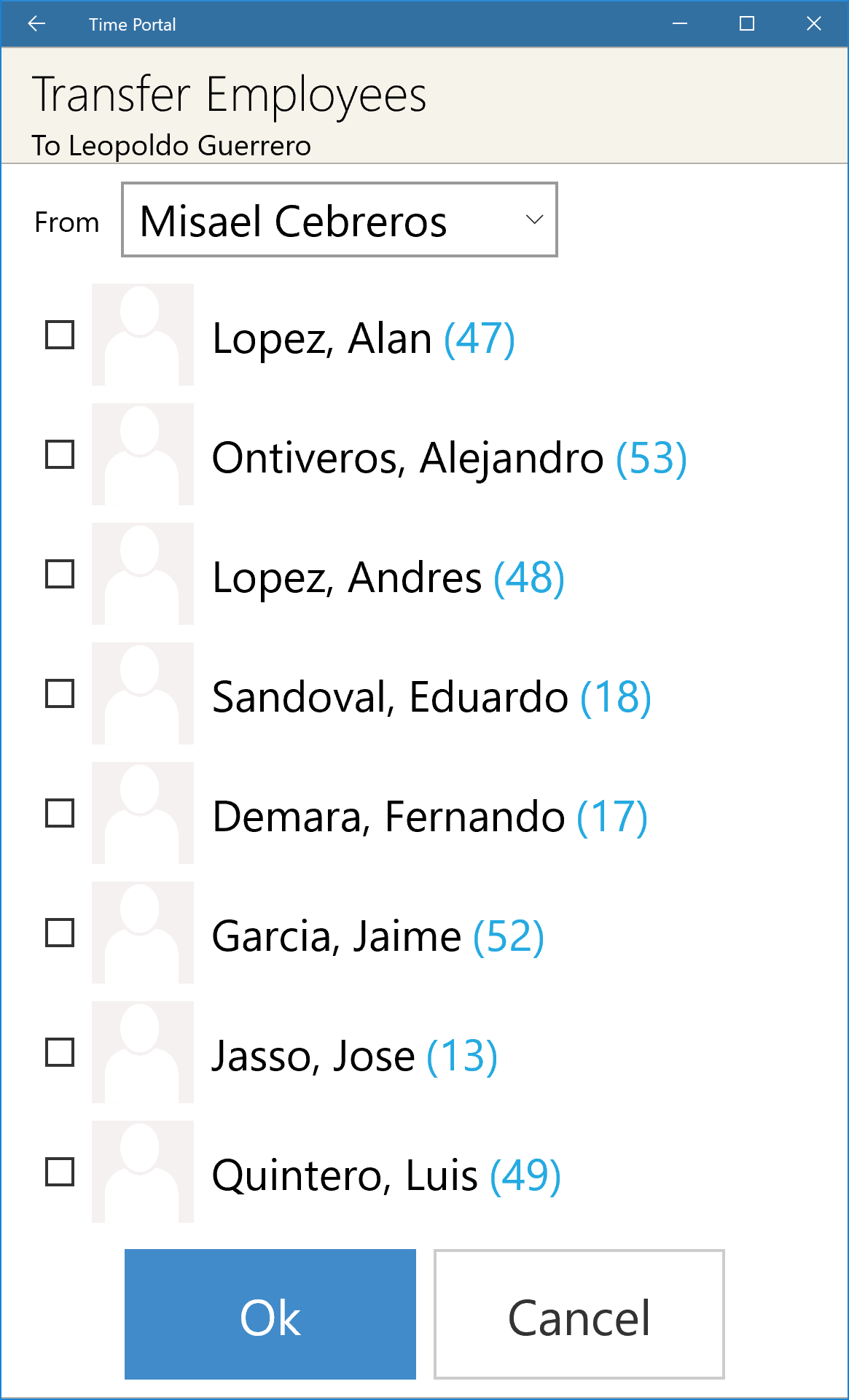Select Ontiveros, Alejandro's checkbox
The width and height of the screenshot is (849, 1400).
(x=60, y=455)
